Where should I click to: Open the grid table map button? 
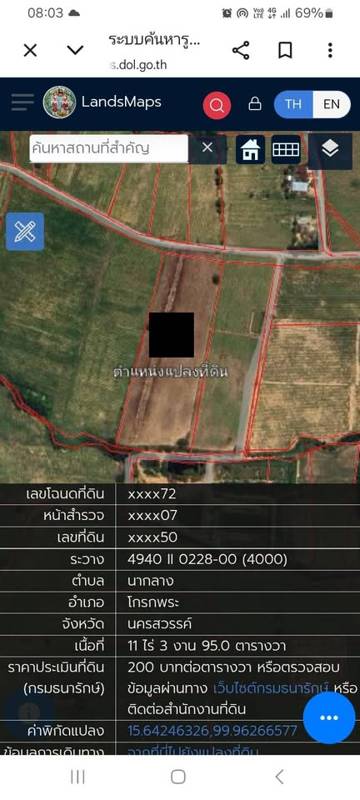(286, 149)
